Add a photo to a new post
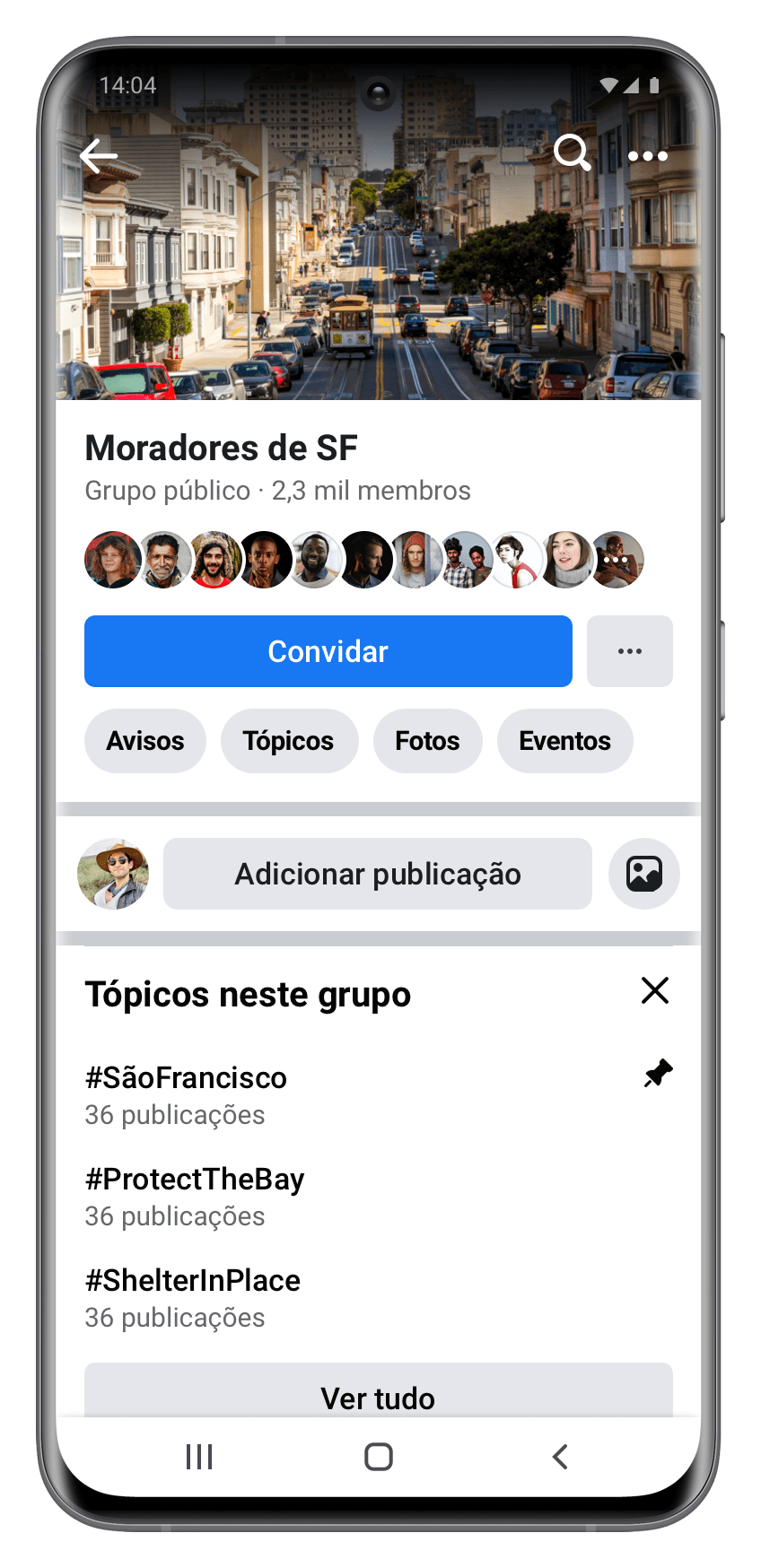The height and width of the screenshot is (1568, 761). (644, 874)
